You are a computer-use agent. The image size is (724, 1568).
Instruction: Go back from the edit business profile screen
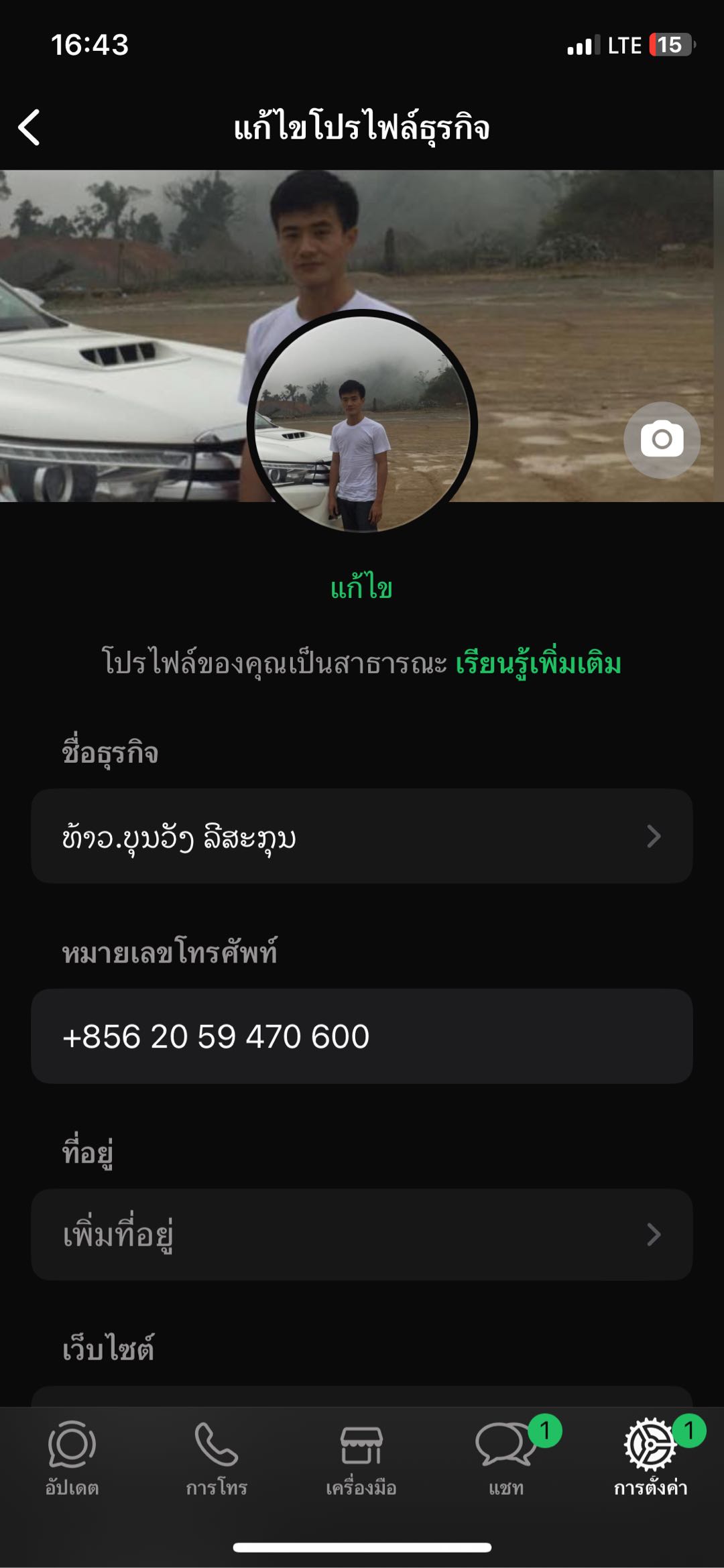click(x=29, y=127)
